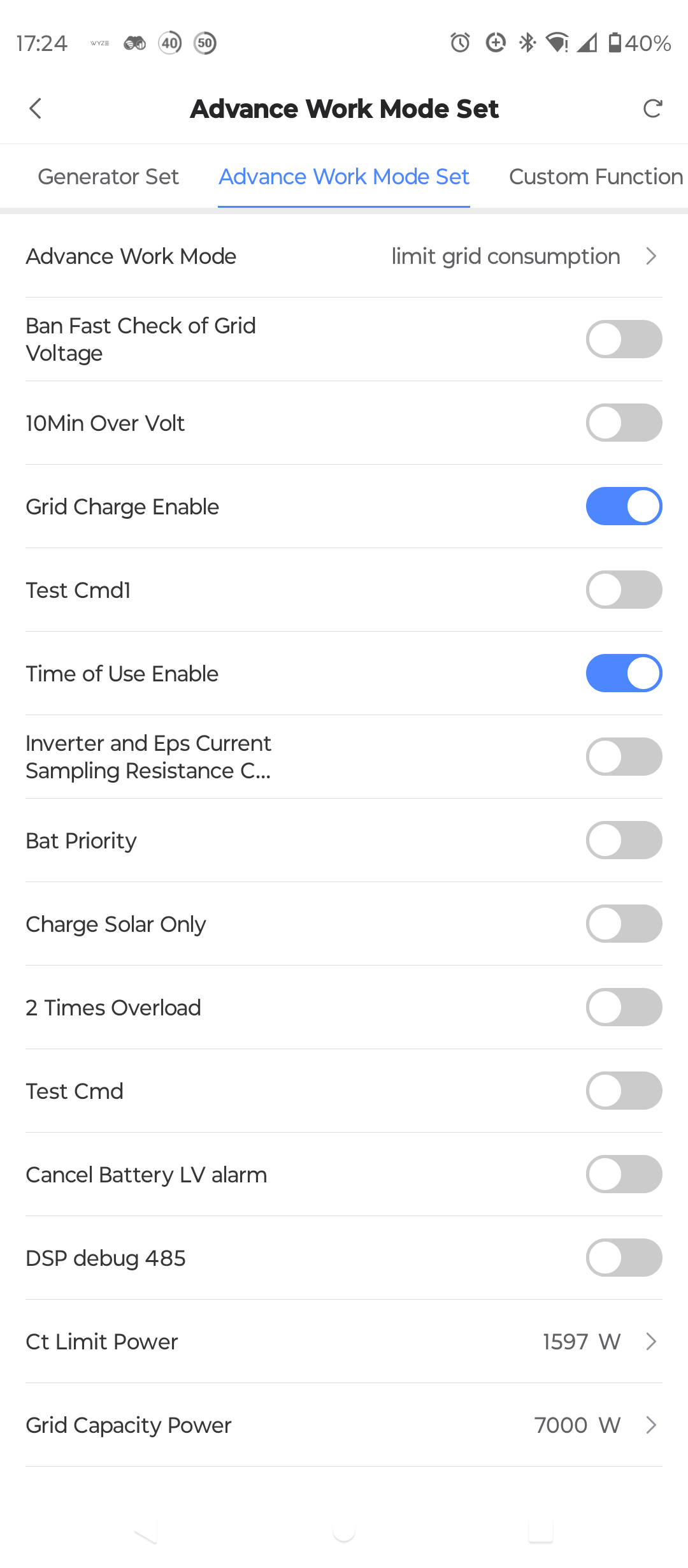Open the Custom Function tab
The width and height of the screenshot is (688, 1568).
tap(596, 177)
